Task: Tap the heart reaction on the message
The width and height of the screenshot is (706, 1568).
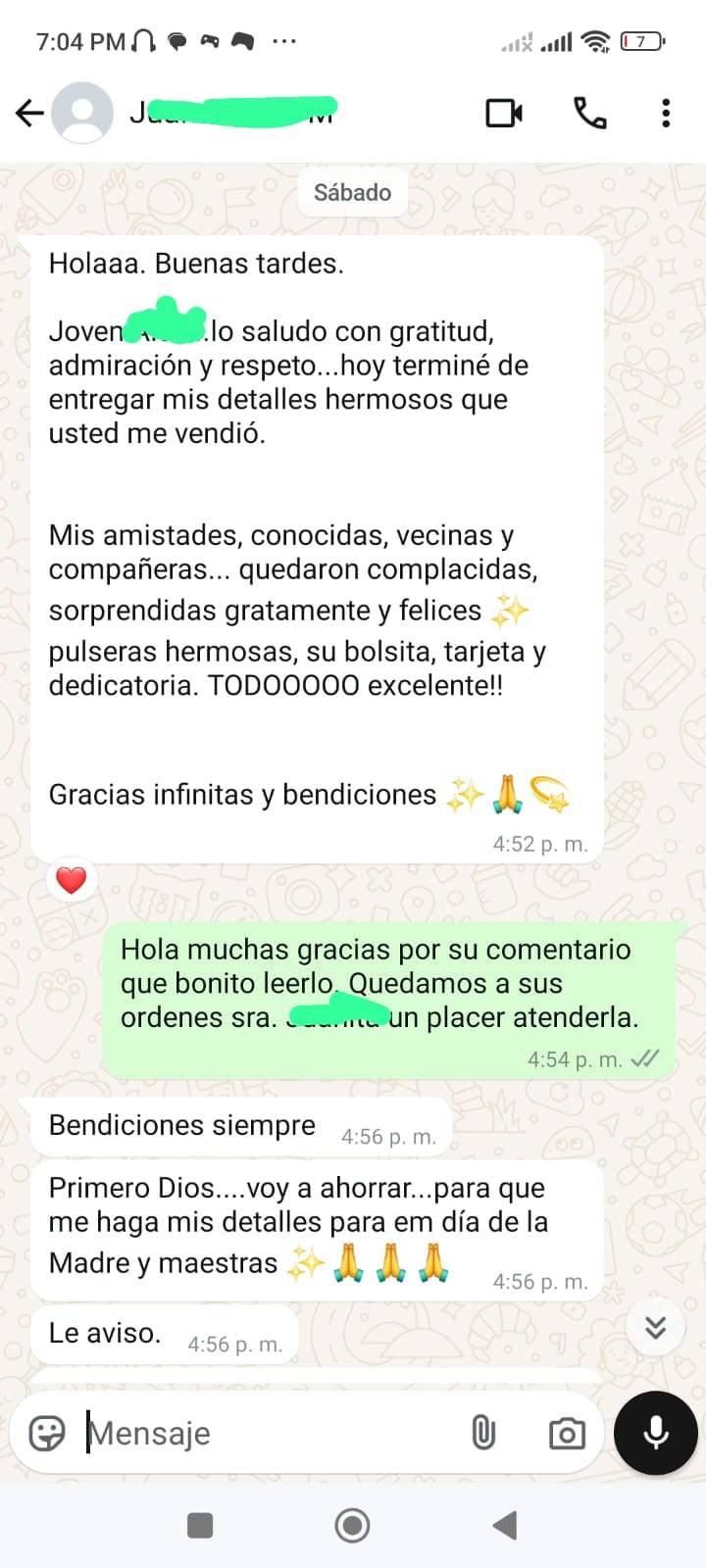Action: click(71, 880)
